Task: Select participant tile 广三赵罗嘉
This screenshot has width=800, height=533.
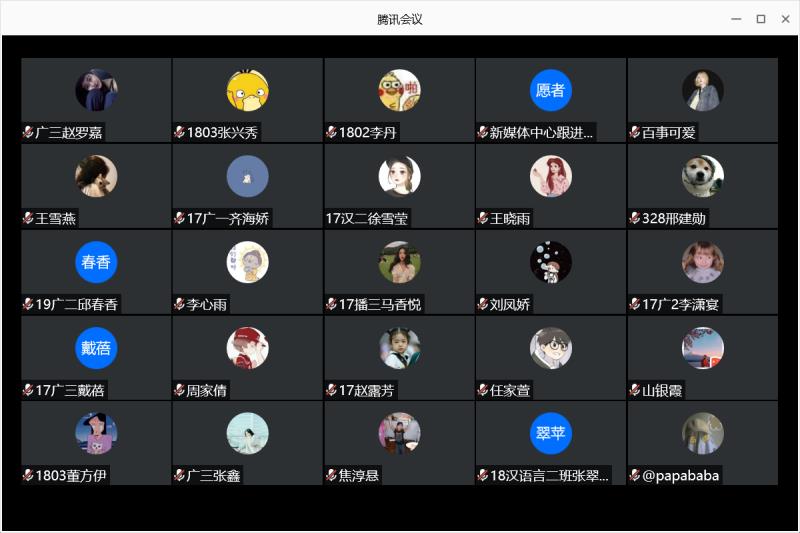Action: (x=96, y=100)
